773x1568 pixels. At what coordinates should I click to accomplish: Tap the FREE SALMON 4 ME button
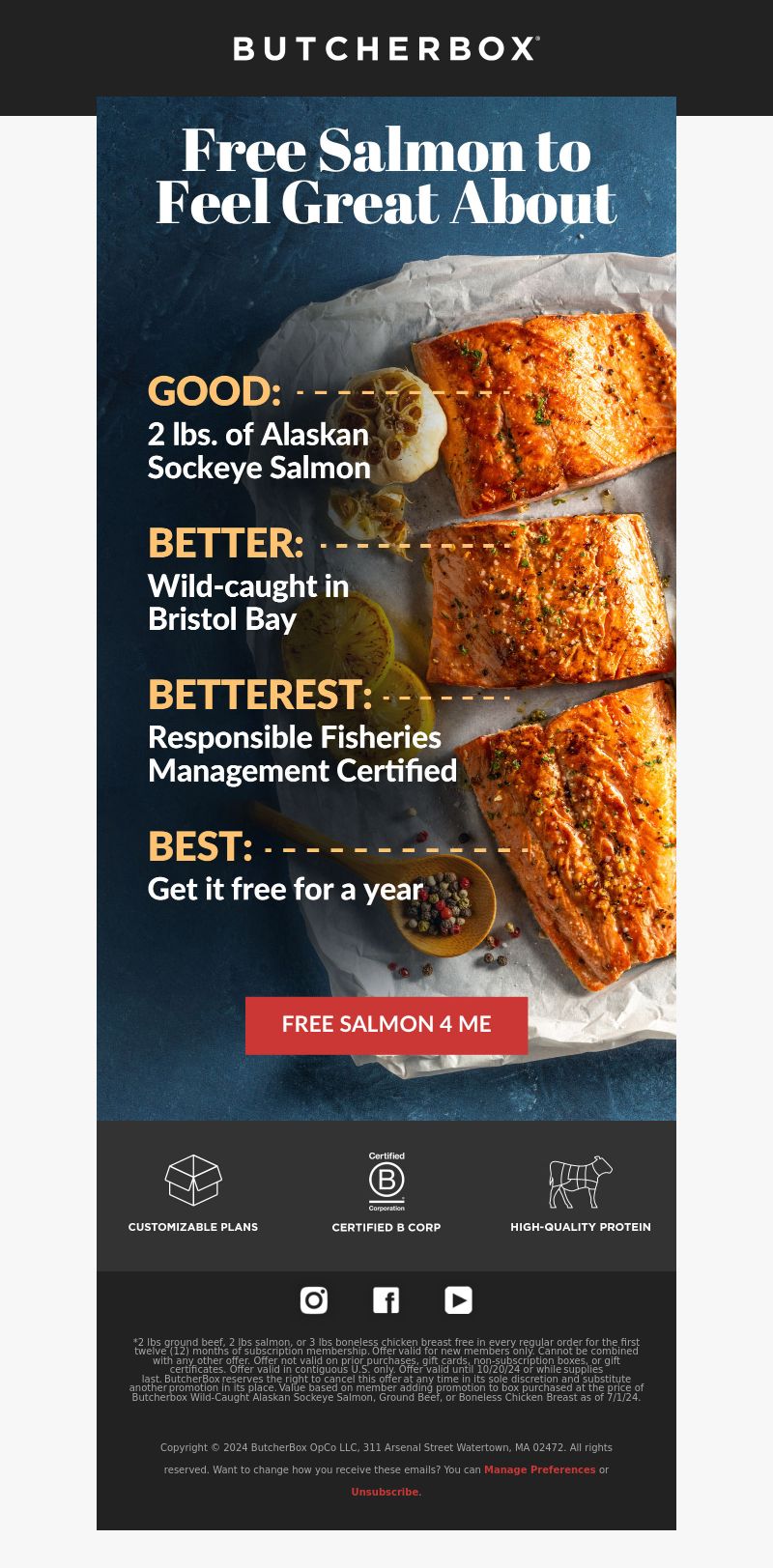tap(386, 1025)
